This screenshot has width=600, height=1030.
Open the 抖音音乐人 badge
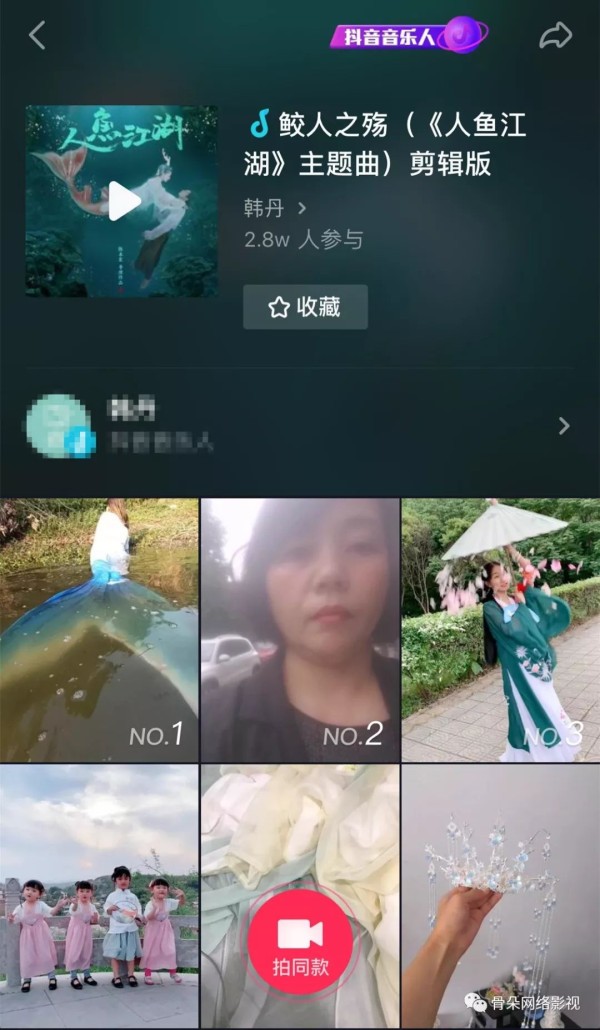click(x=408, y=35)
